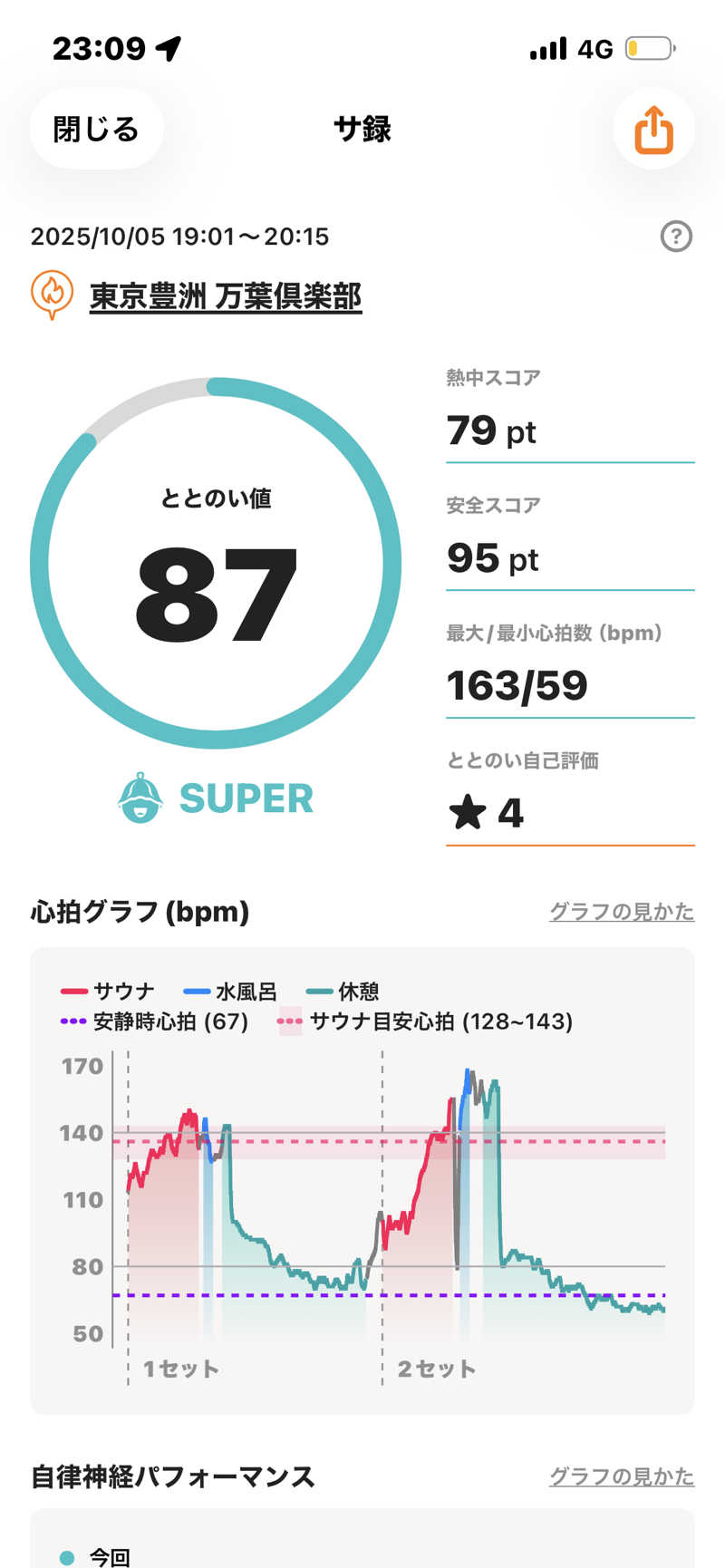Open the 心拍グラフ (bpm) section header
Screen dimensions: 725x1568
(138, 913)
